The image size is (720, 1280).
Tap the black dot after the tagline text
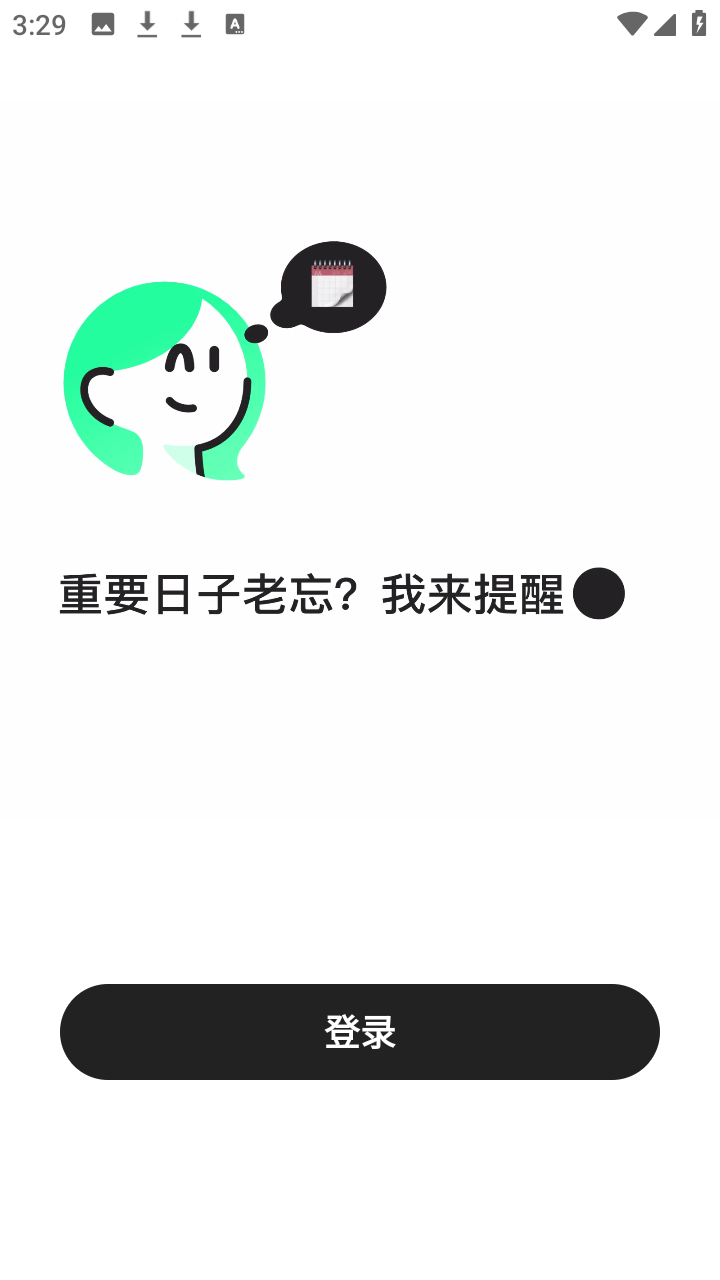pos(599,592)
